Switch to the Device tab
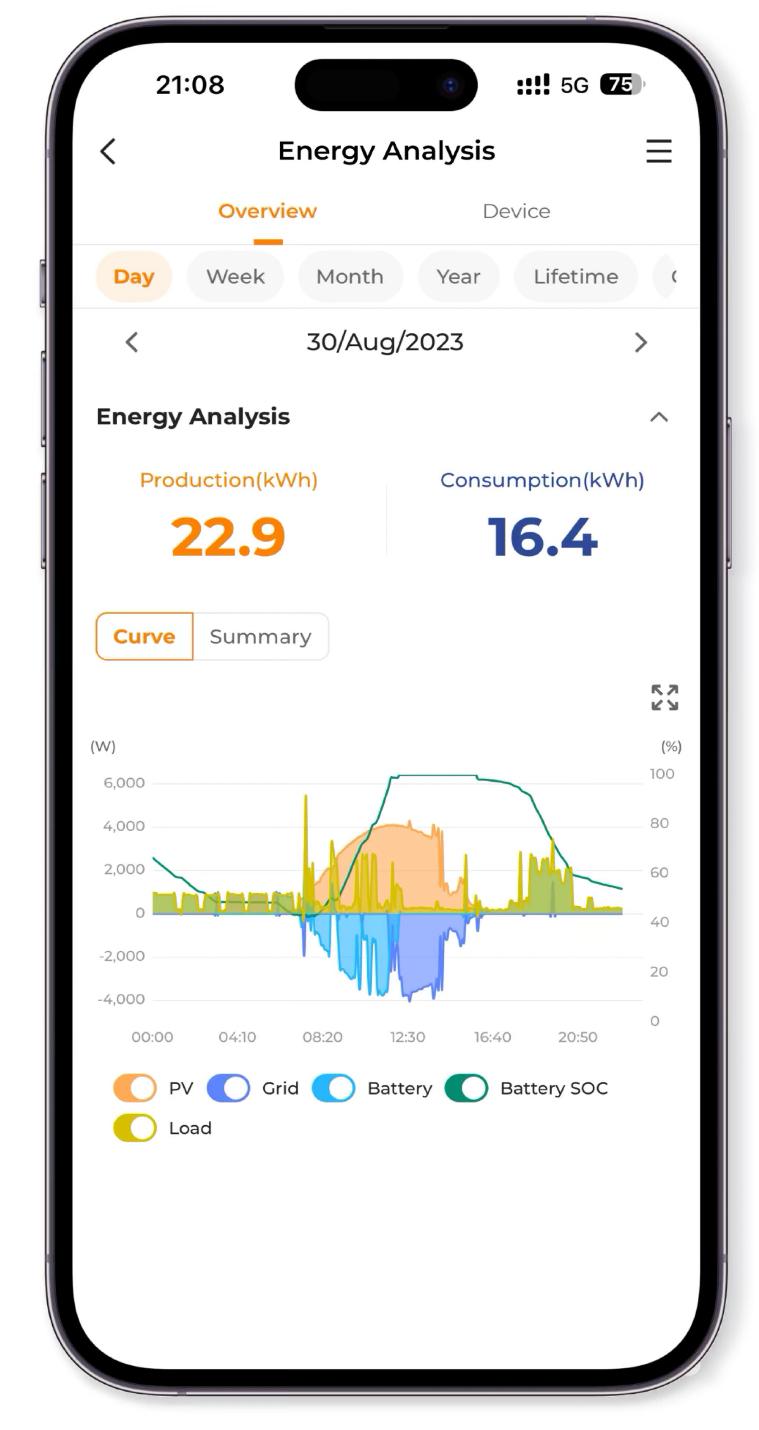The width and height of the screenshot is (759, 1430). tap(516, 211)
